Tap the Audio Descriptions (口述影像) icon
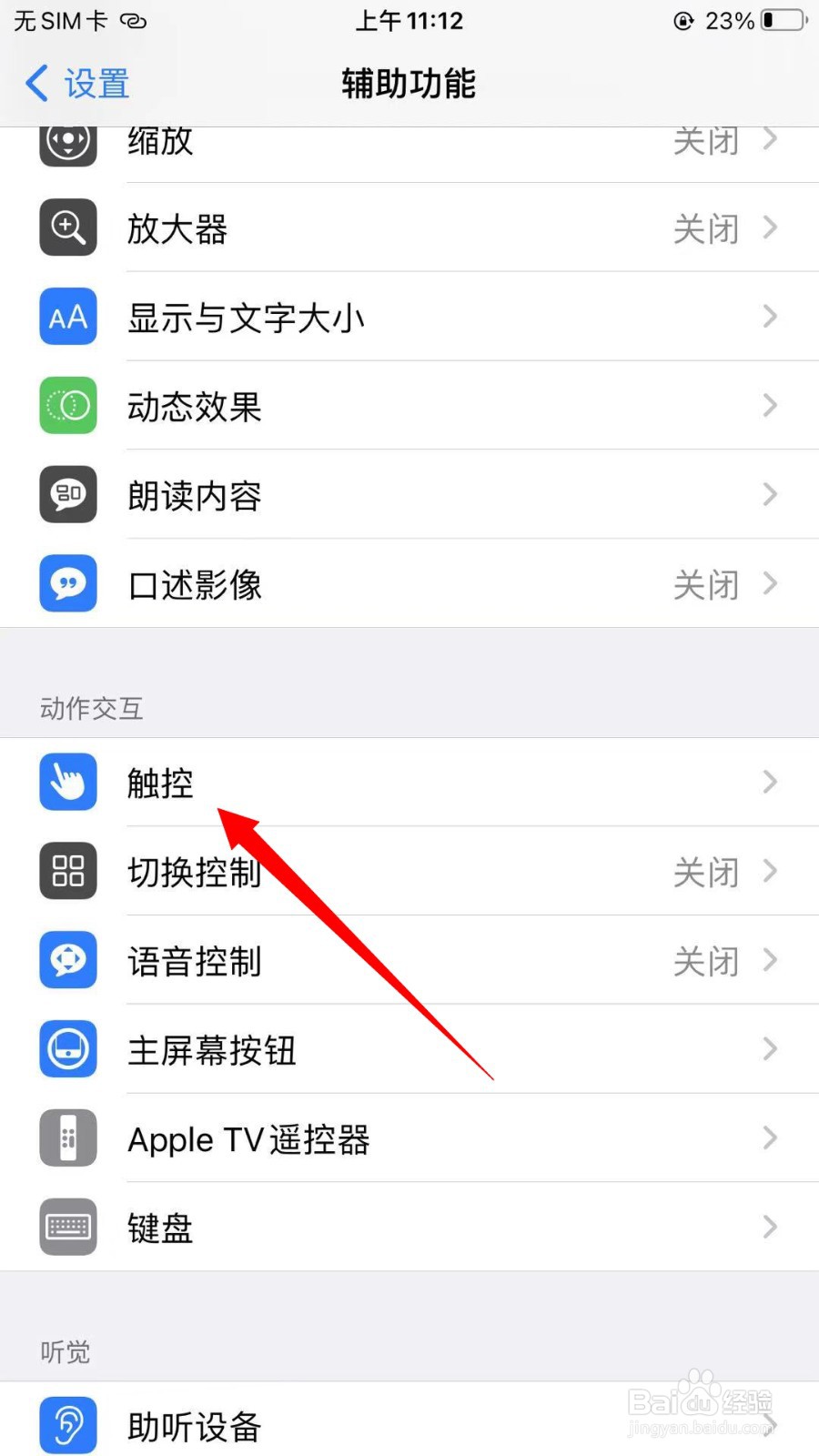 pyautogui.click(x=67, y=584)
